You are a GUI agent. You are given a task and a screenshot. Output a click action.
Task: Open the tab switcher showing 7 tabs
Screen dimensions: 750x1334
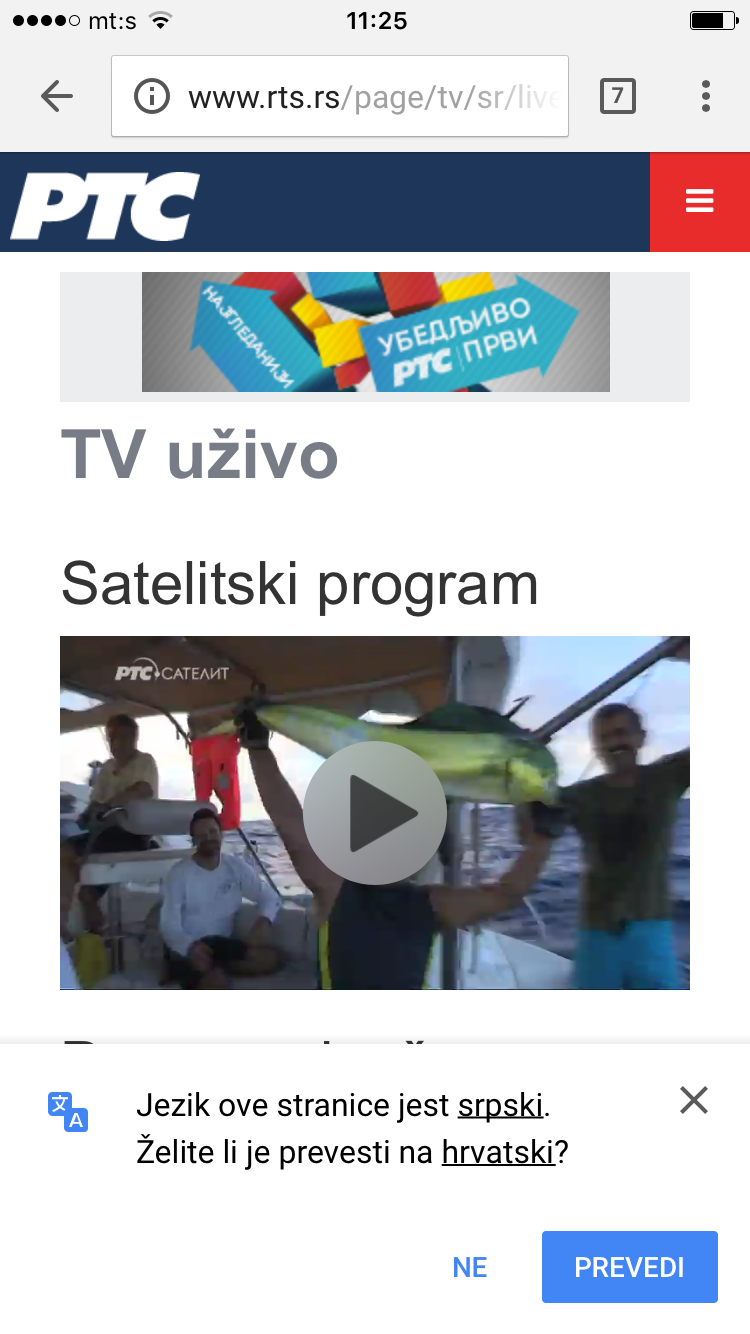pos(617,96)
